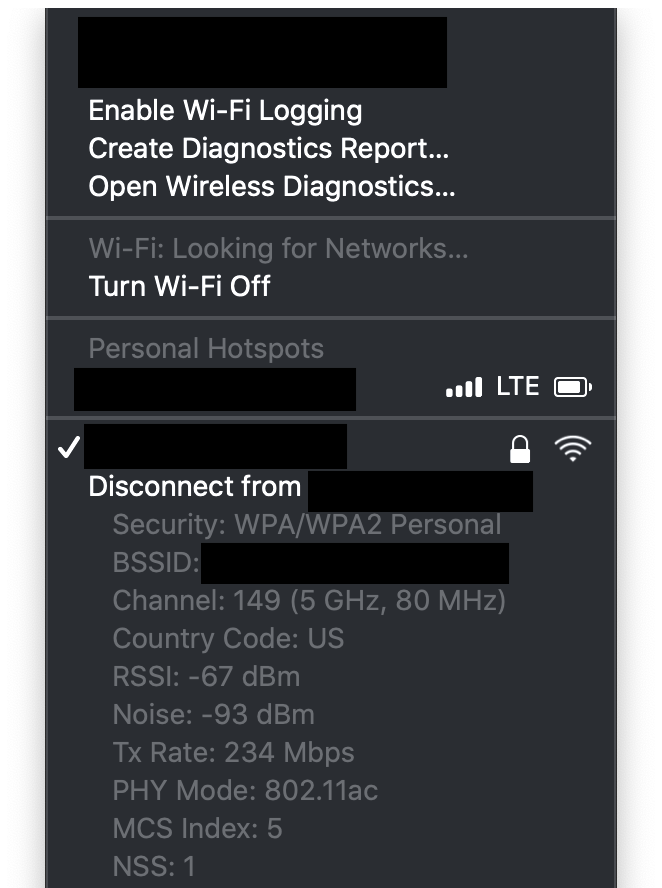This screenshot has width=662, height=888.
Task: Open Wireless Diagnostics
Action: [x=271, y=187]
